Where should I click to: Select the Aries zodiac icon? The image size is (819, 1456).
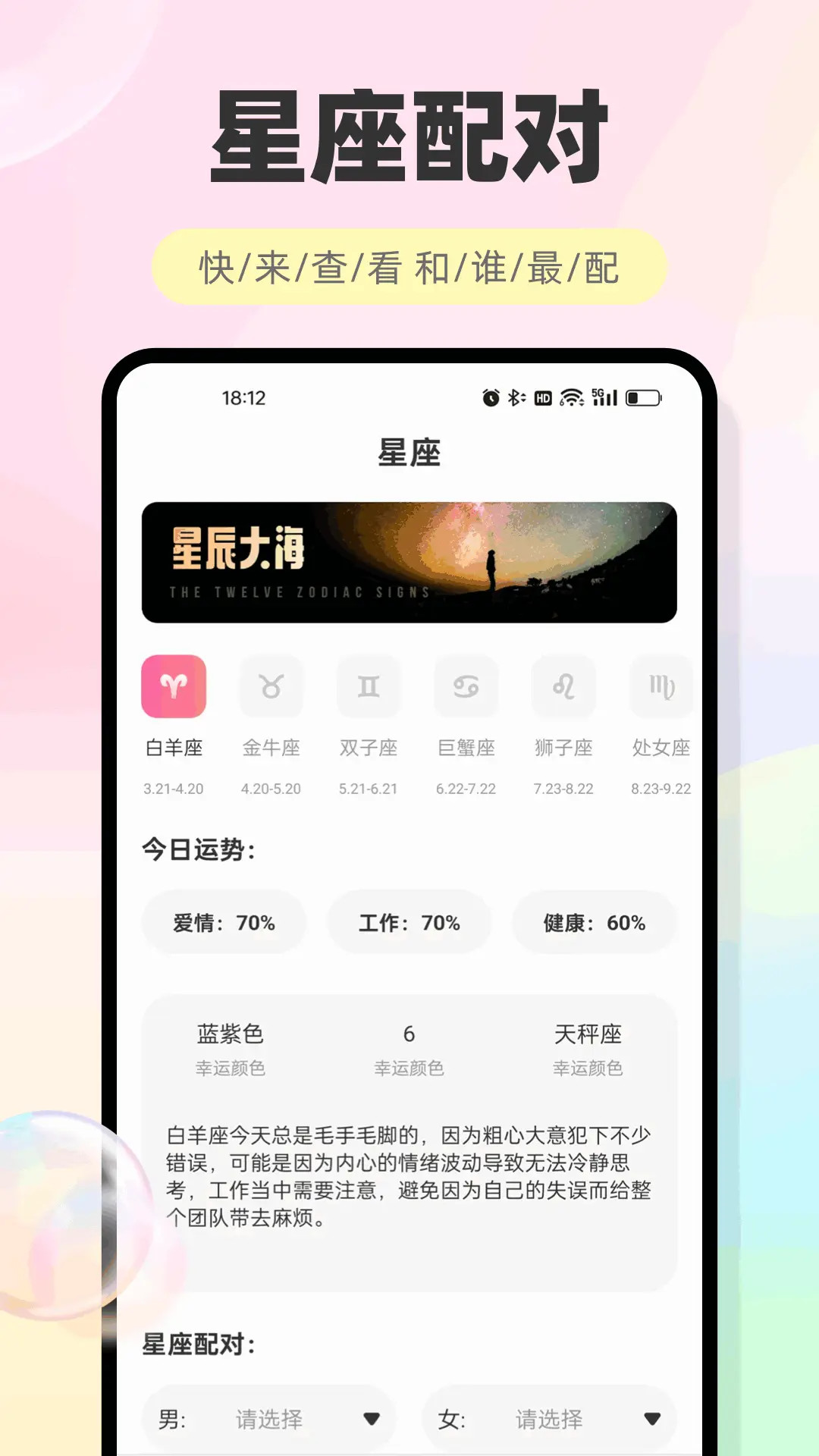(x=174, y=686)
